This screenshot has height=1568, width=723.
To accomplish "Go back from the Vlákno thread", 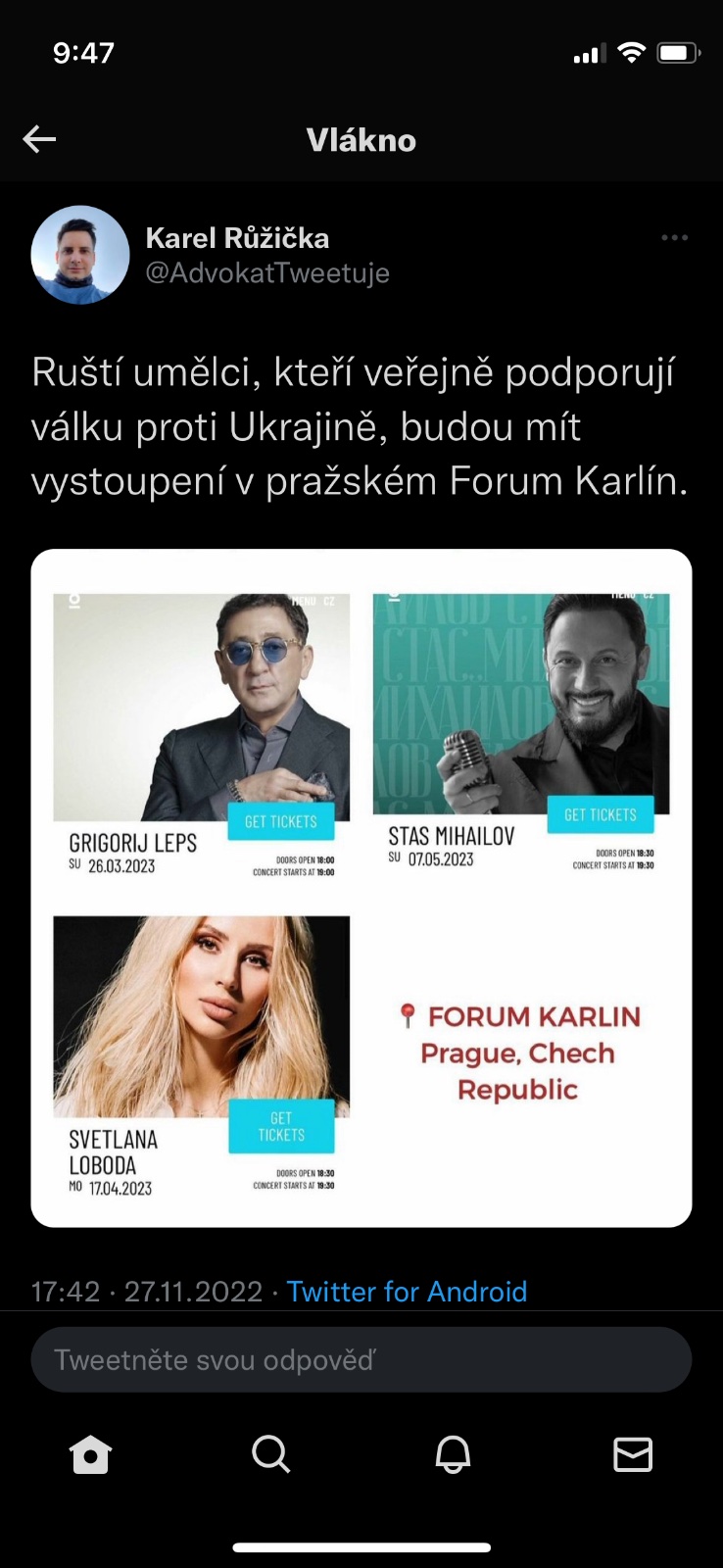I will click(39, 139).
